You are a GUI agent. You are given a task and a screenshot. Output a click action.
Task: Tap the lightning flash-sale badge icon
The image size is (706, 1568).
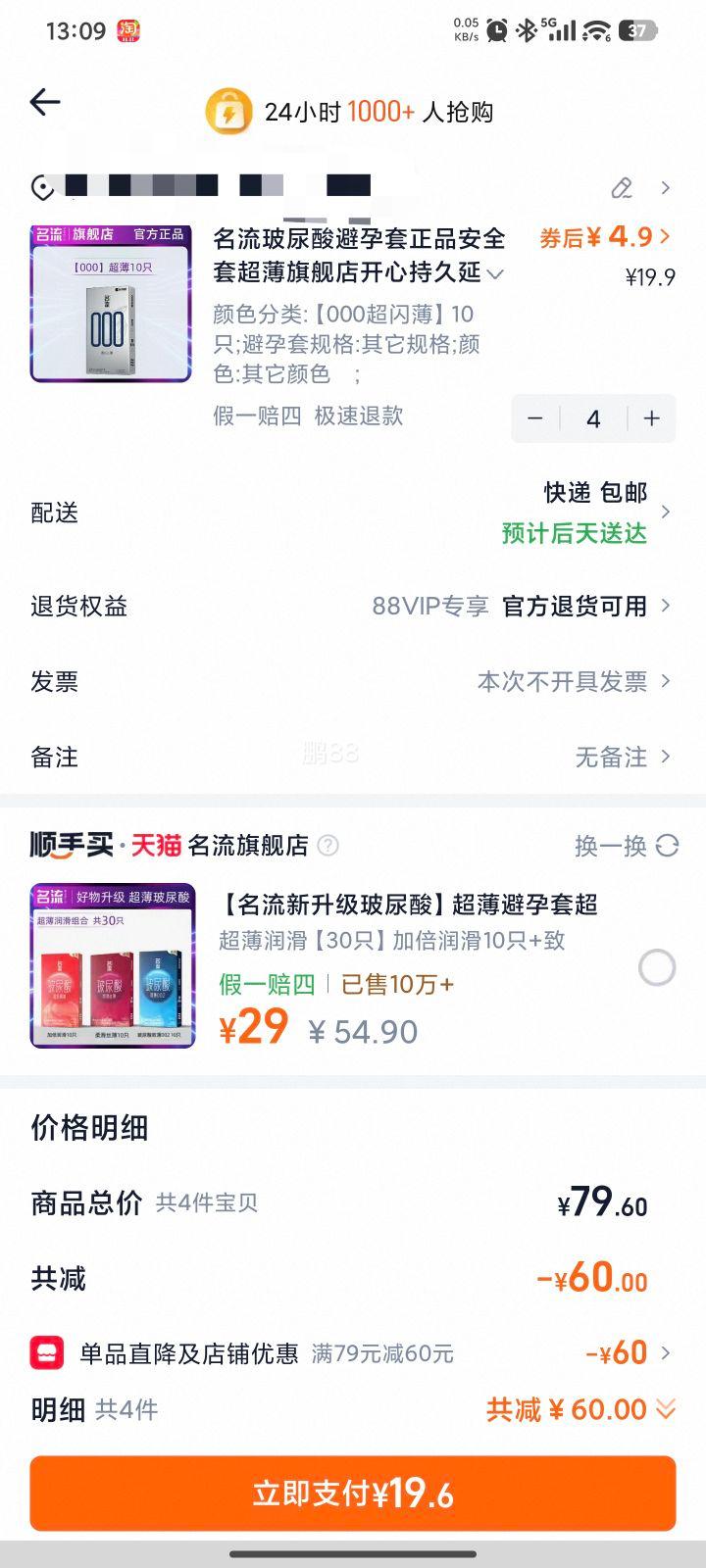tap(228, 112)
